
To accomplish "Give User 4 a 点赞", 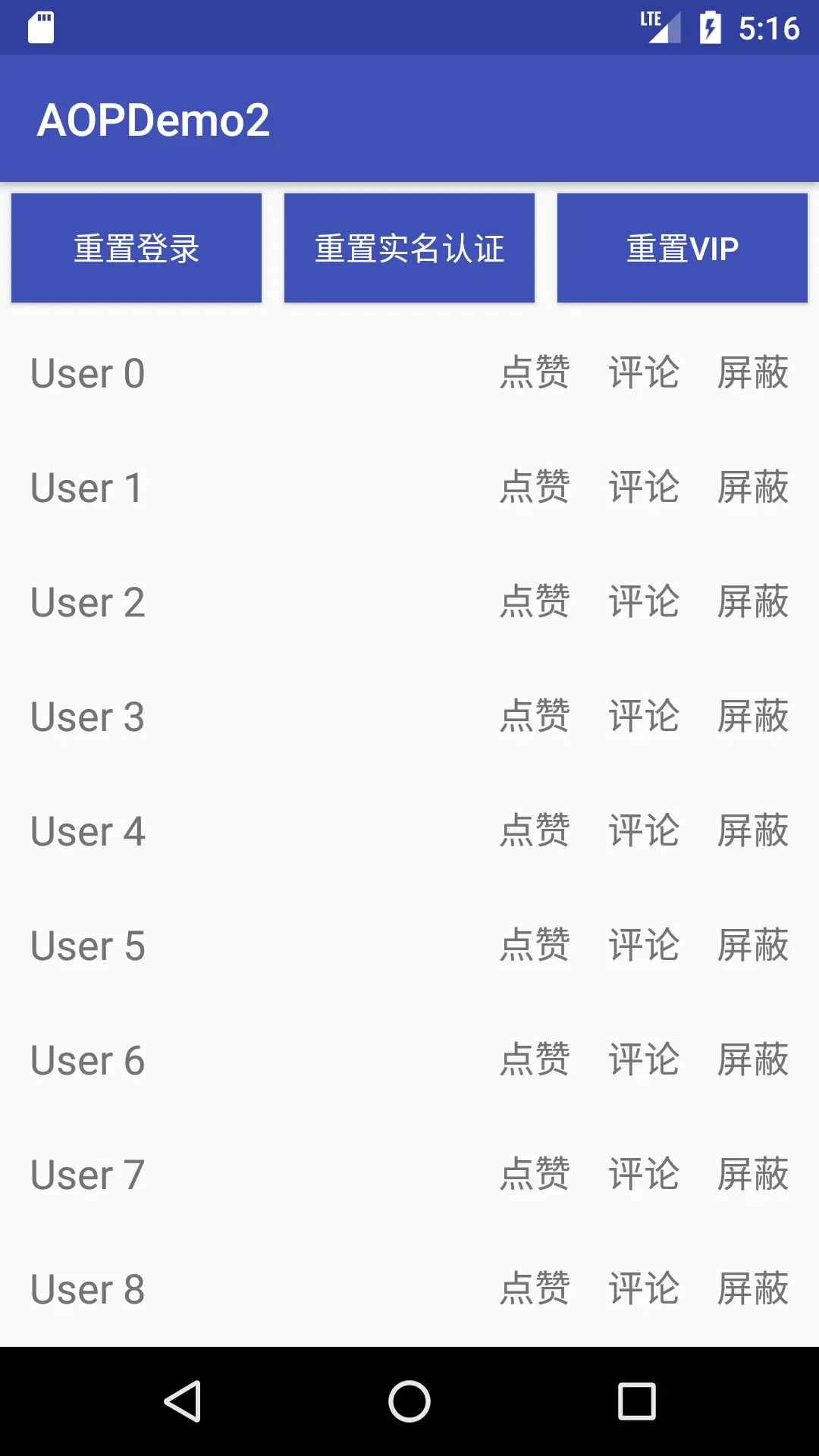I will 535,831.
